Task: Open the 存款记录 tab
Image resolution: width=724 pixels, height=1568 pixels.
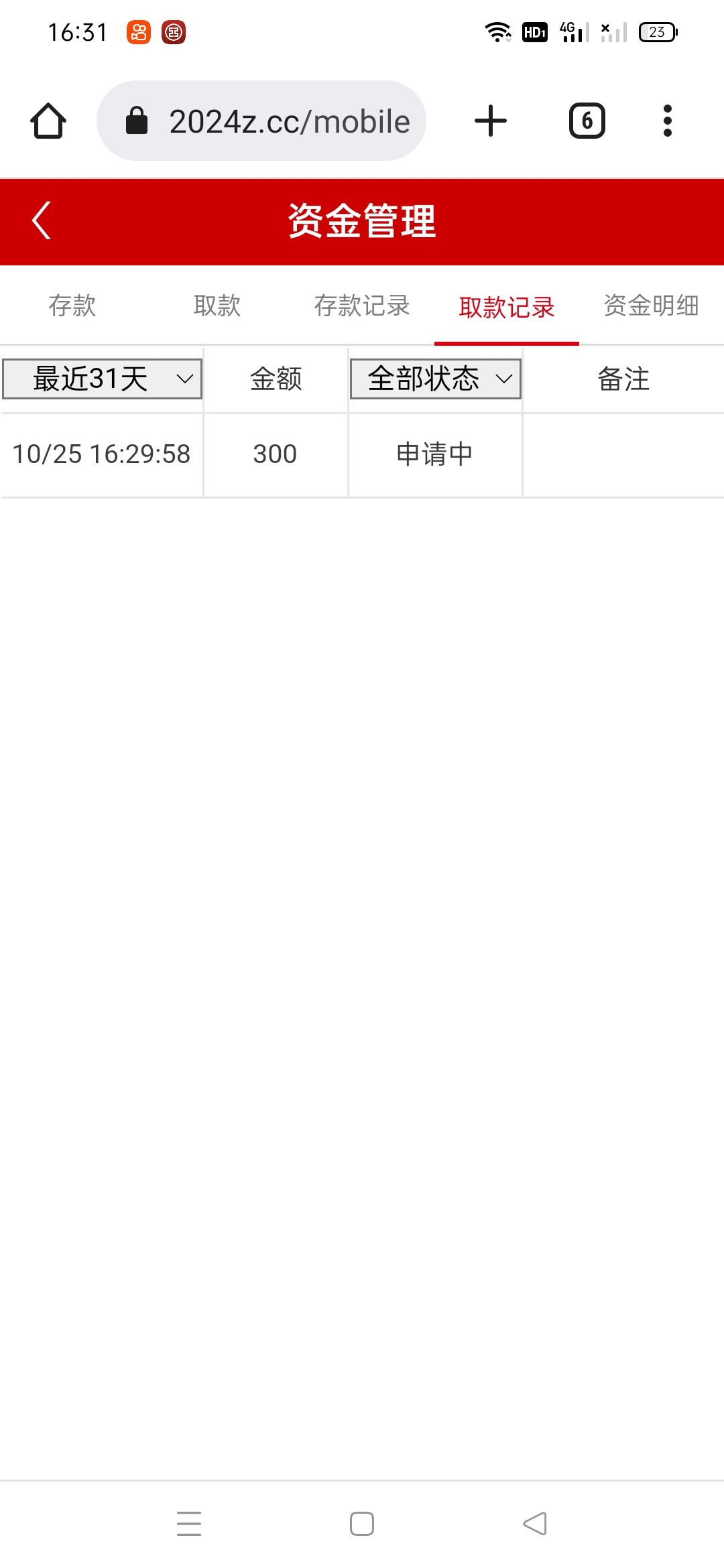Action: 362,306
